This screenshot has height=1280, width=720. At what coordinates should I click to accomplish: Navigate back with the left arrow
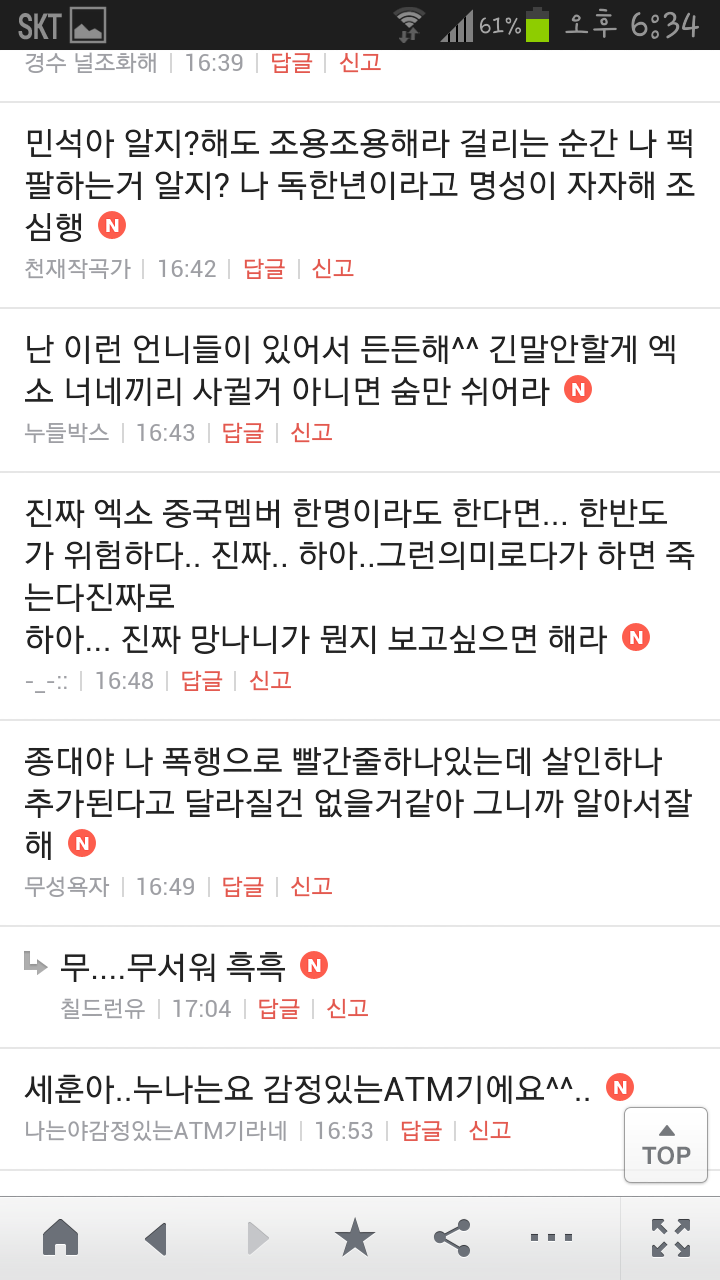[x=156, y=1238]
